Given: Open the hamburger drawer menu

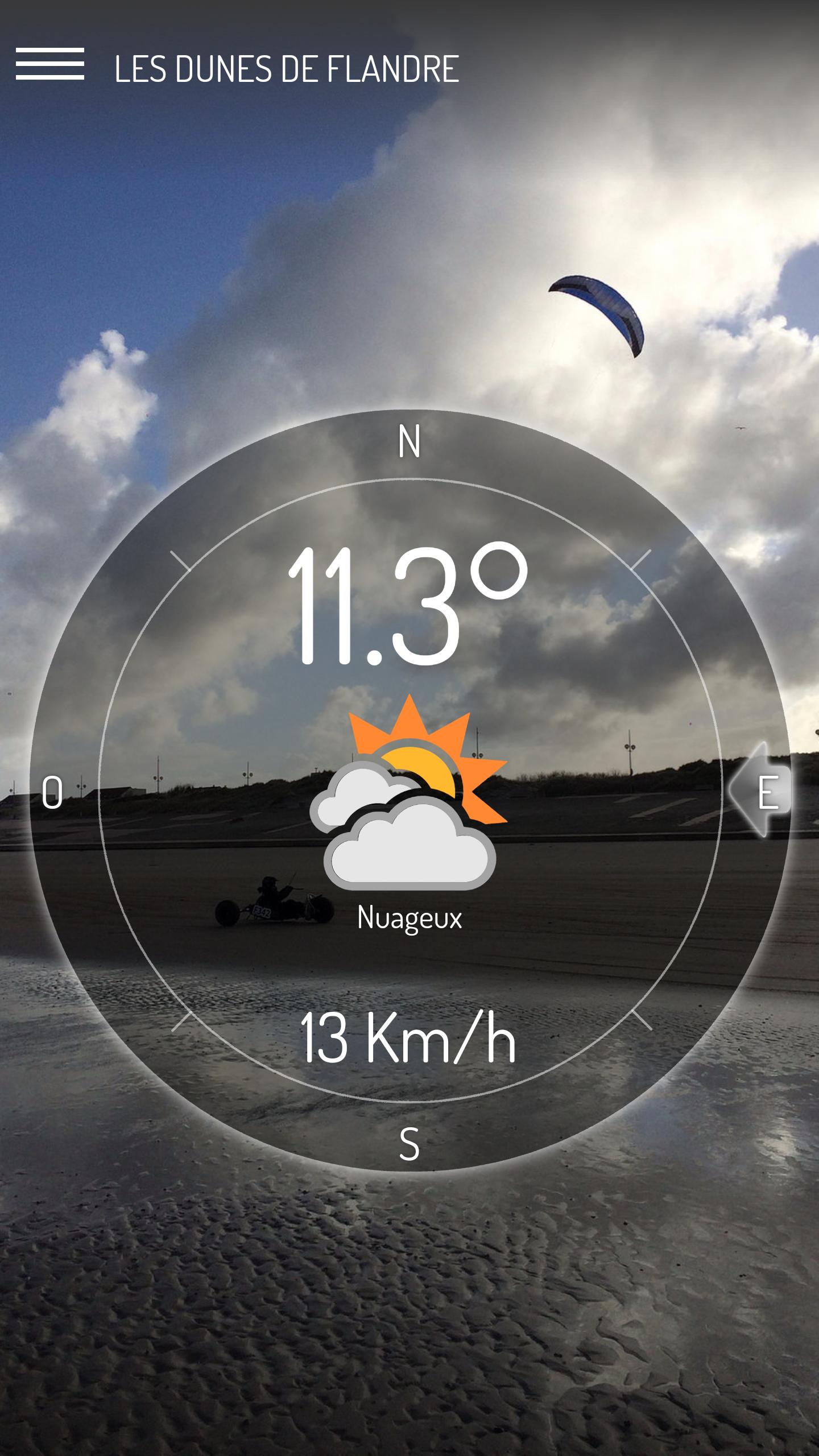Looking at the screenshot, I should 50,64.
